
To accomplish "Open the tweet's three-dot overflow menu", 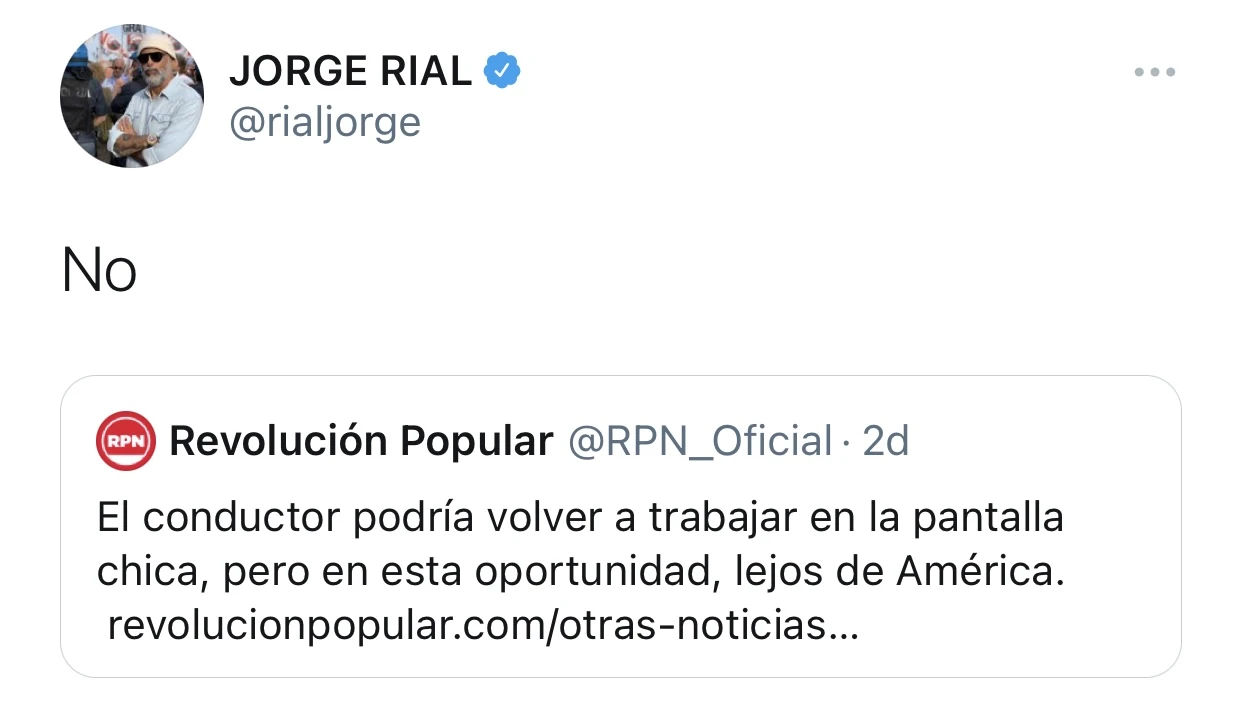I will [x=1154, y=73].
